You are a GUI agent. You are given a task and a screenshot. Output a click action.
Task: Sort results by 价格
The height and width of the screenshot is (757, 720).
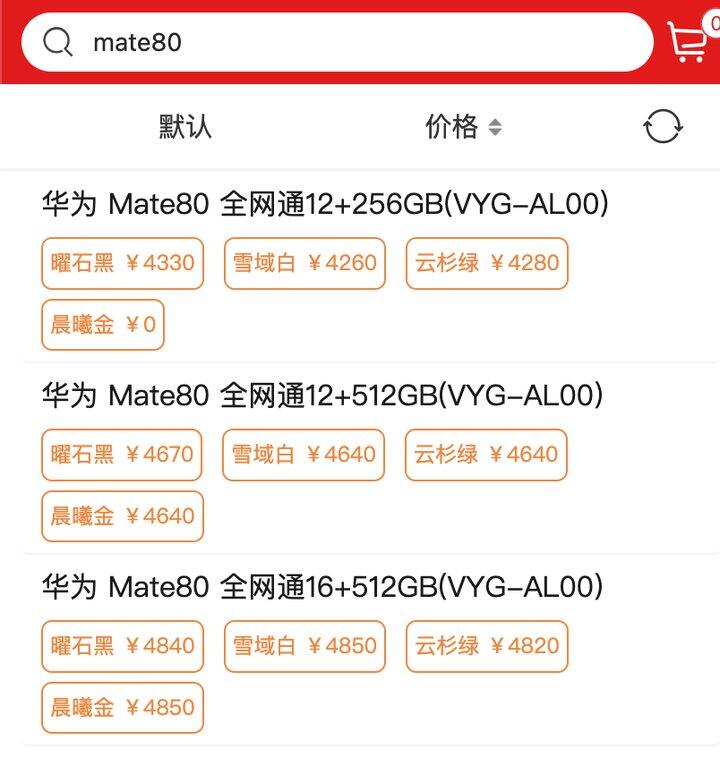coord(463,127)
